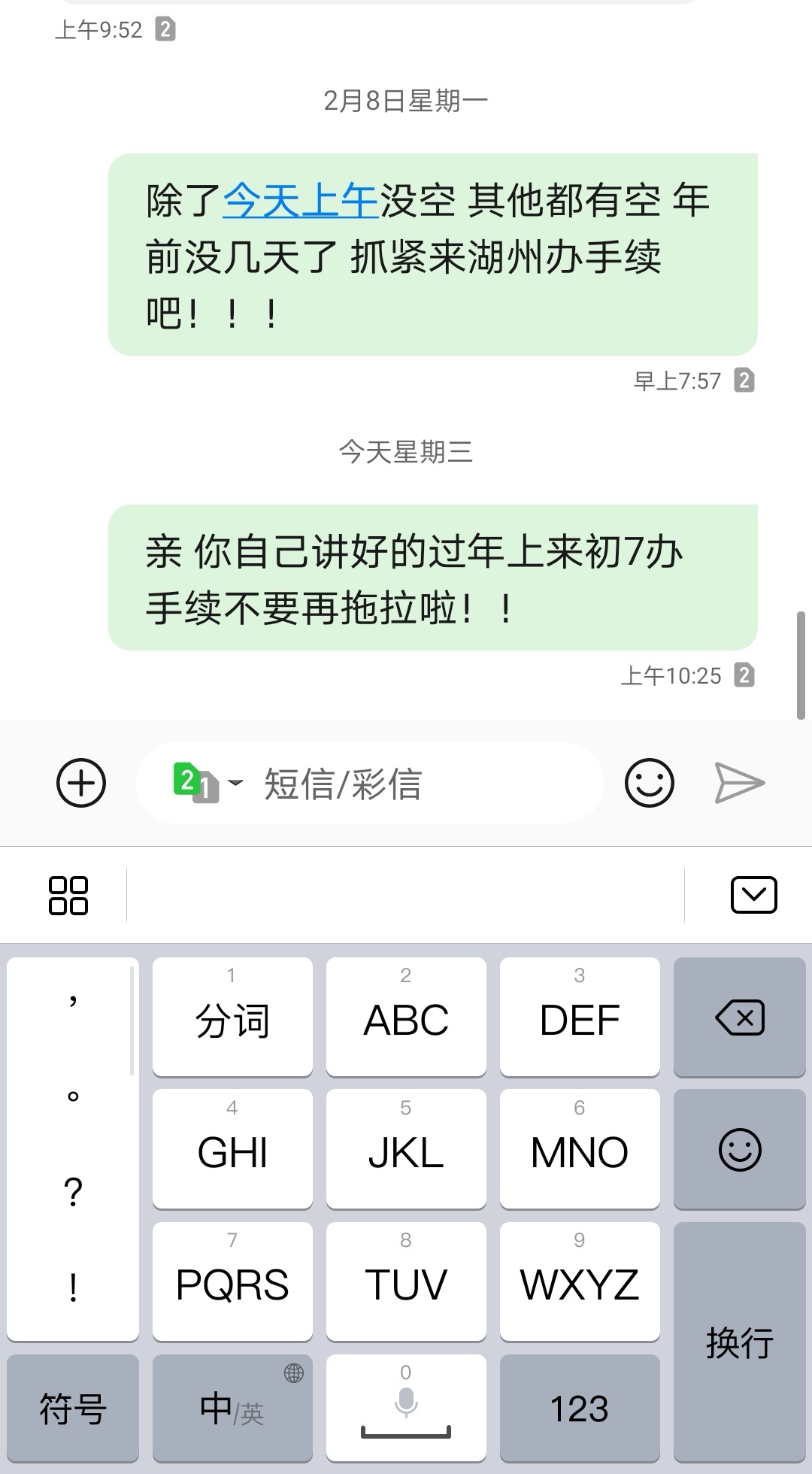This screenshot has width=812, height=1474.
Task: Tap the keyboard backspace key
Action: (x=740, y=1018)
